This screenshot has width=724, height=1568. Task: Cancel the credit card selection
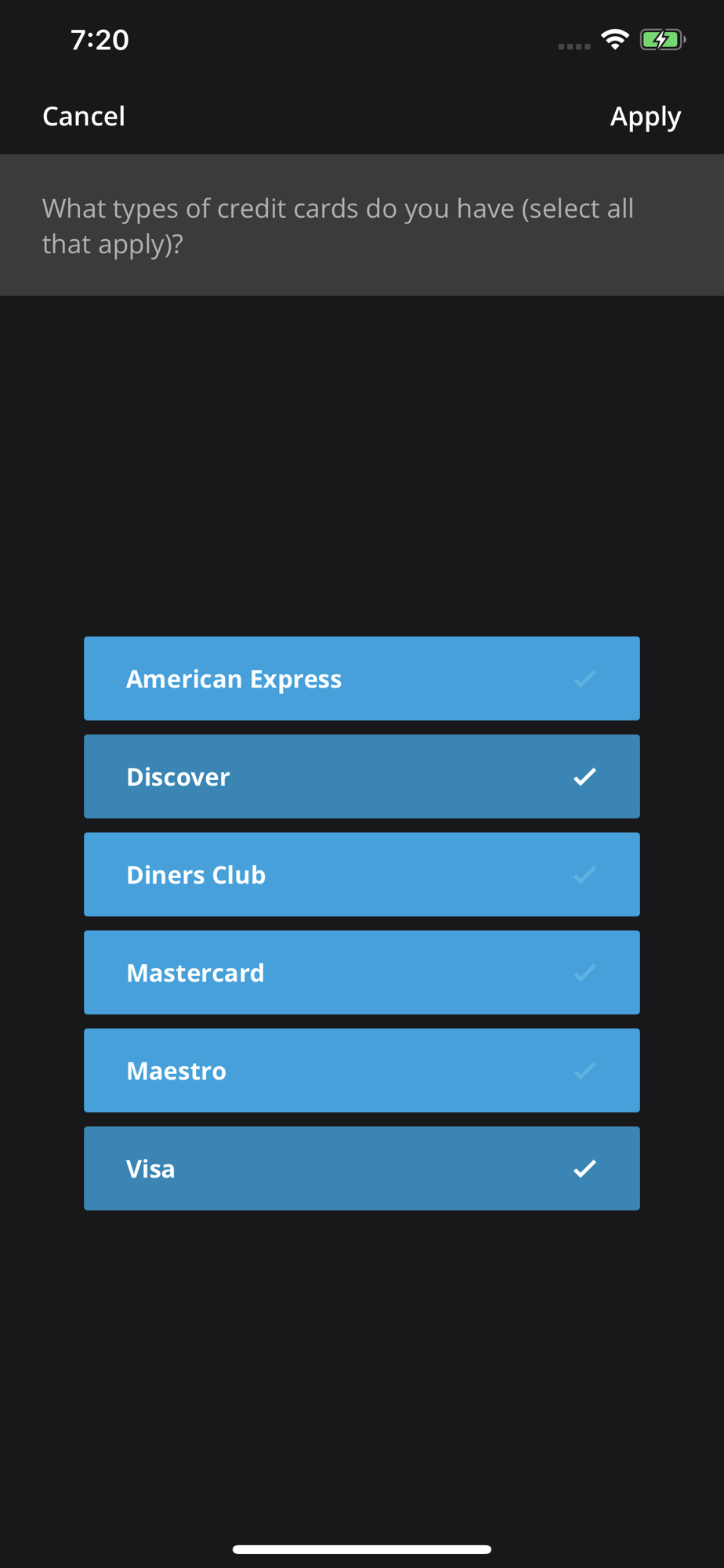coord(84,116)
